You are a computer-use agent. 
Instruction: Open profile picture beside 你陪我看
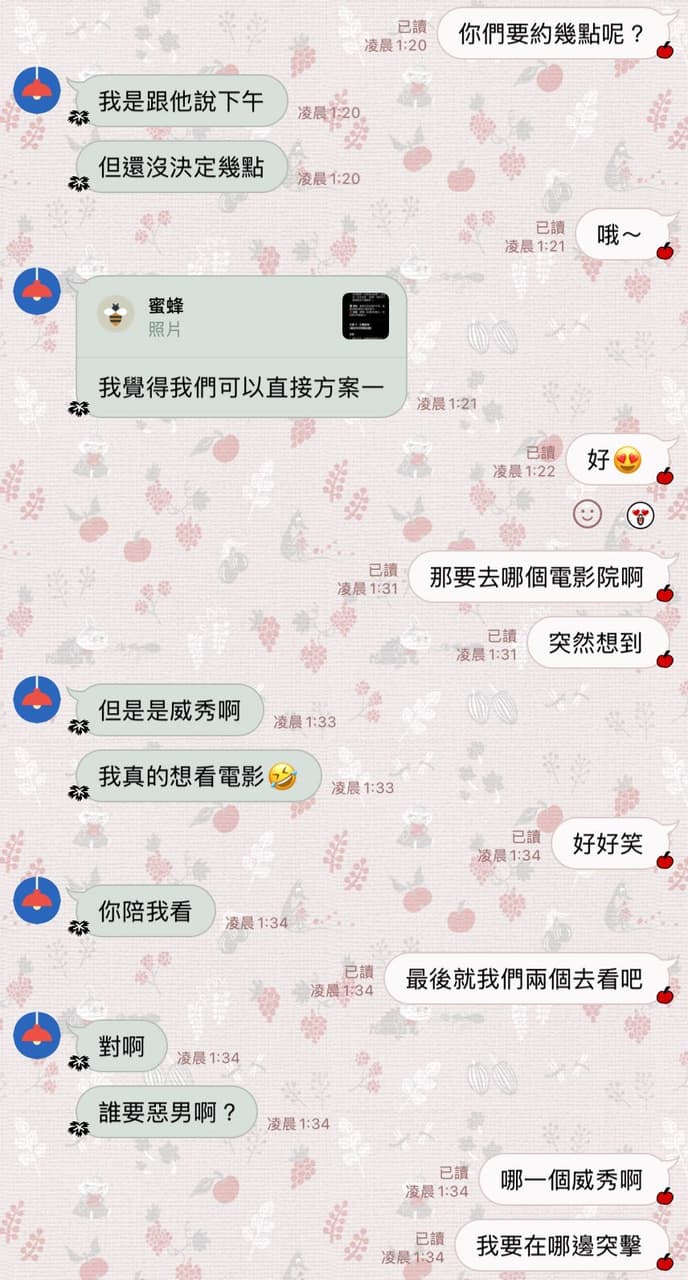coord(37,900)
